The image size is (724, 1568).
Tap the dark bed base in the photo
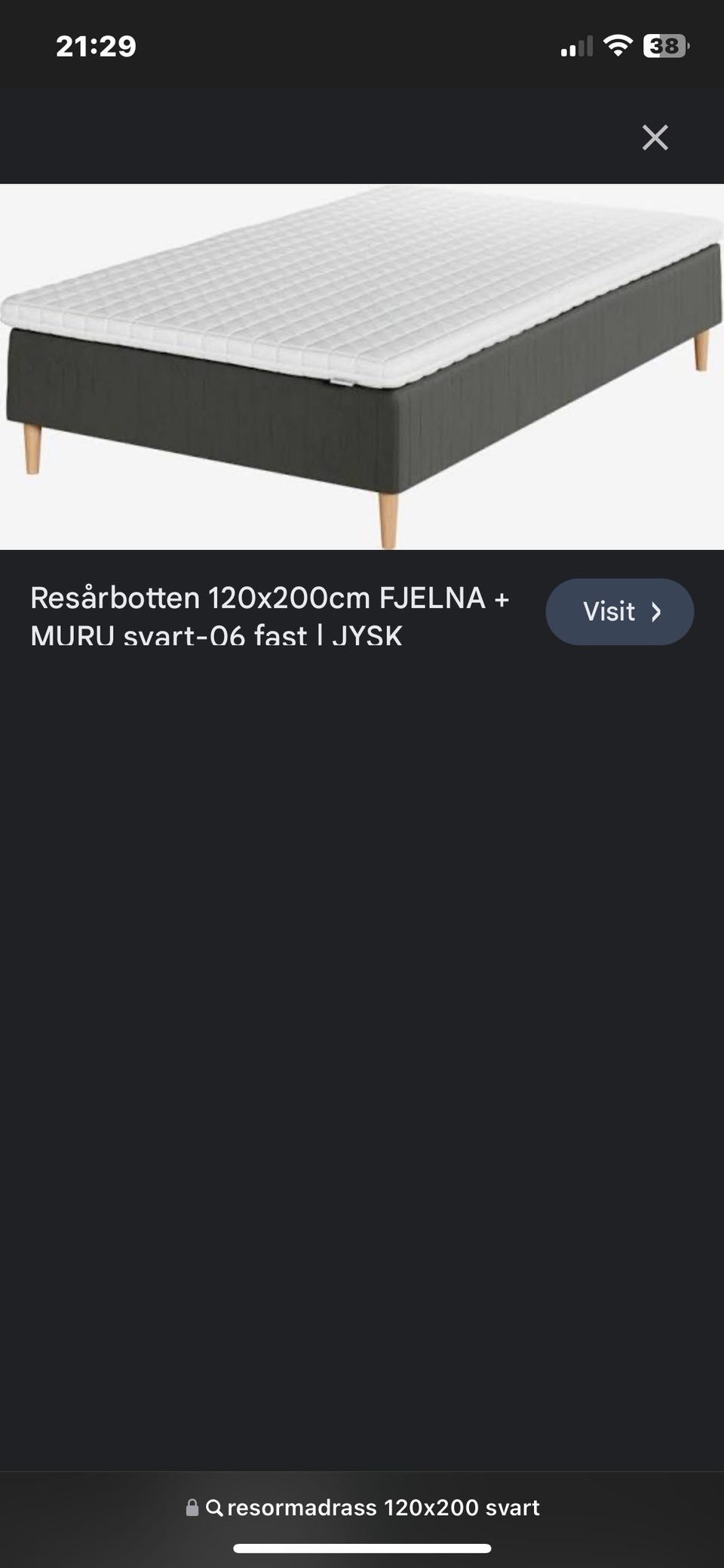point(226,423)
